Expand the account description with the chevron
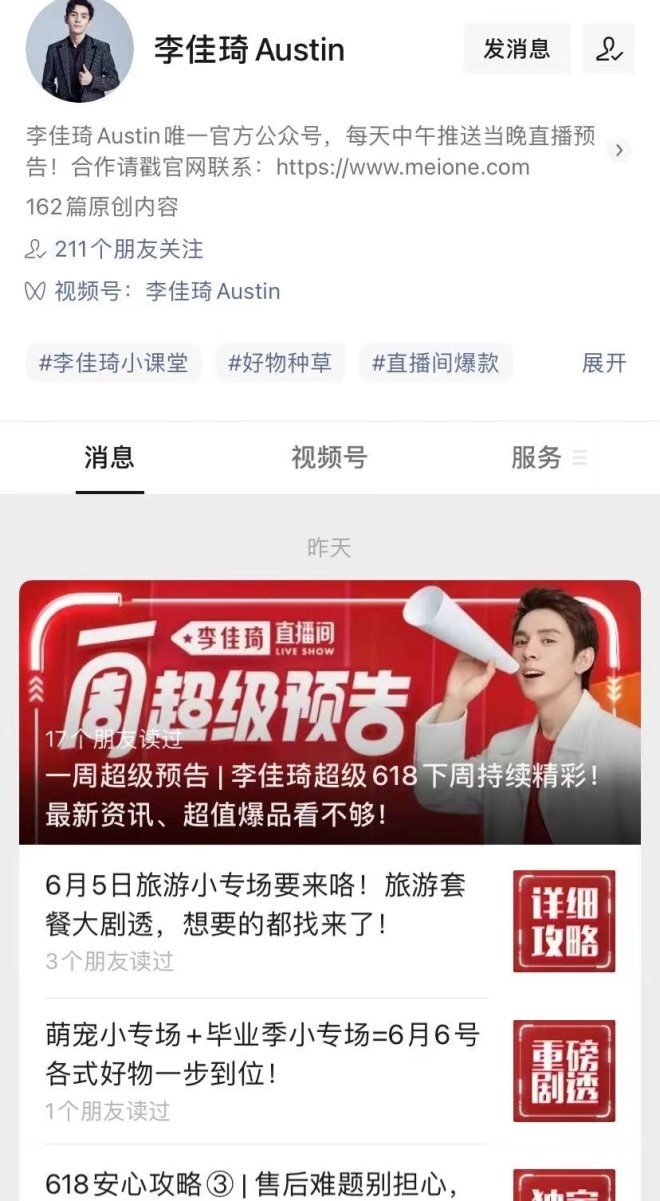 (620, 151)
